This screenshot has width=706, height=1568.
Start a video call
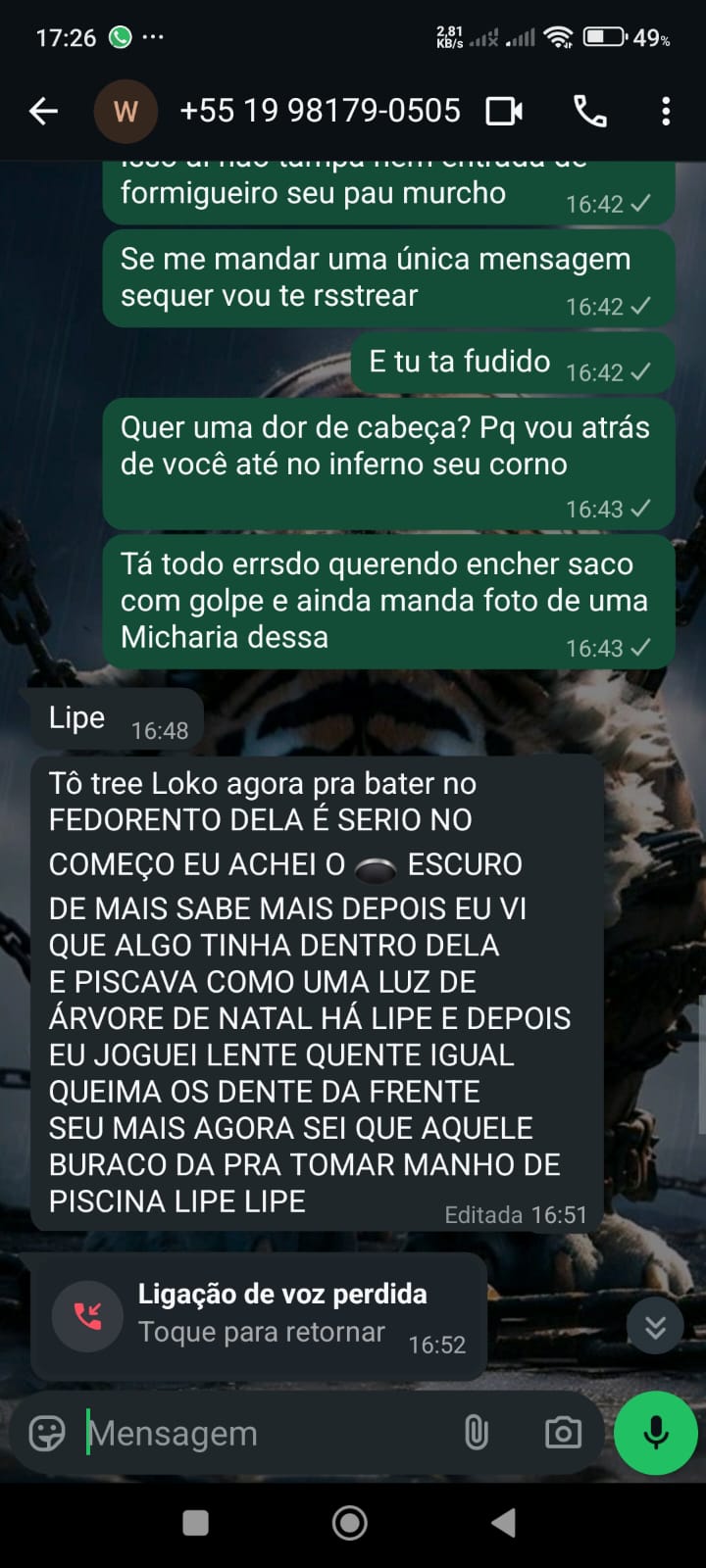(504, 112)
